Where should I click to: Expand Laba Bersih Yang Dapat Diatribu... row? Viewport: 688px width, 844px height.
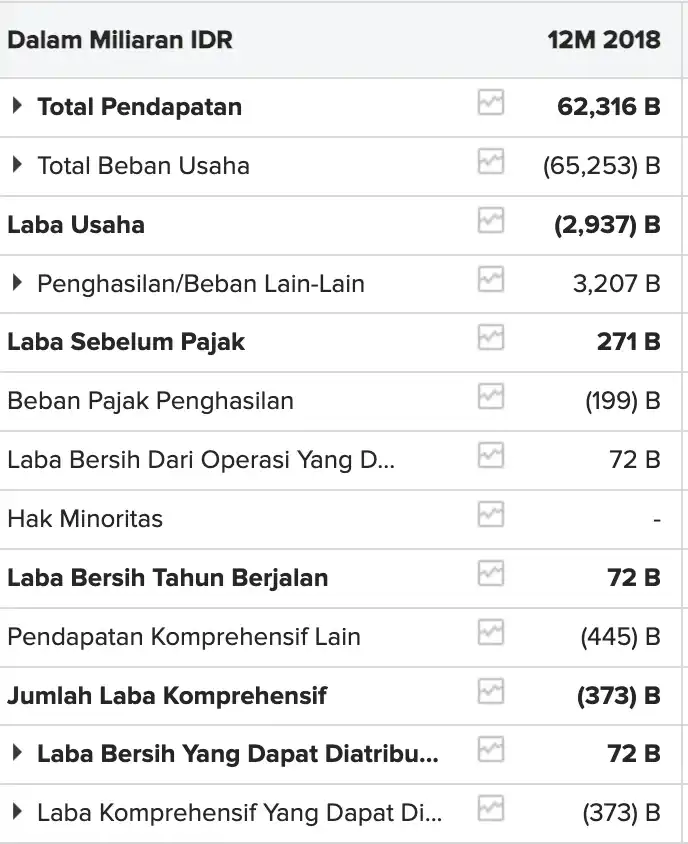coord(17,753)
